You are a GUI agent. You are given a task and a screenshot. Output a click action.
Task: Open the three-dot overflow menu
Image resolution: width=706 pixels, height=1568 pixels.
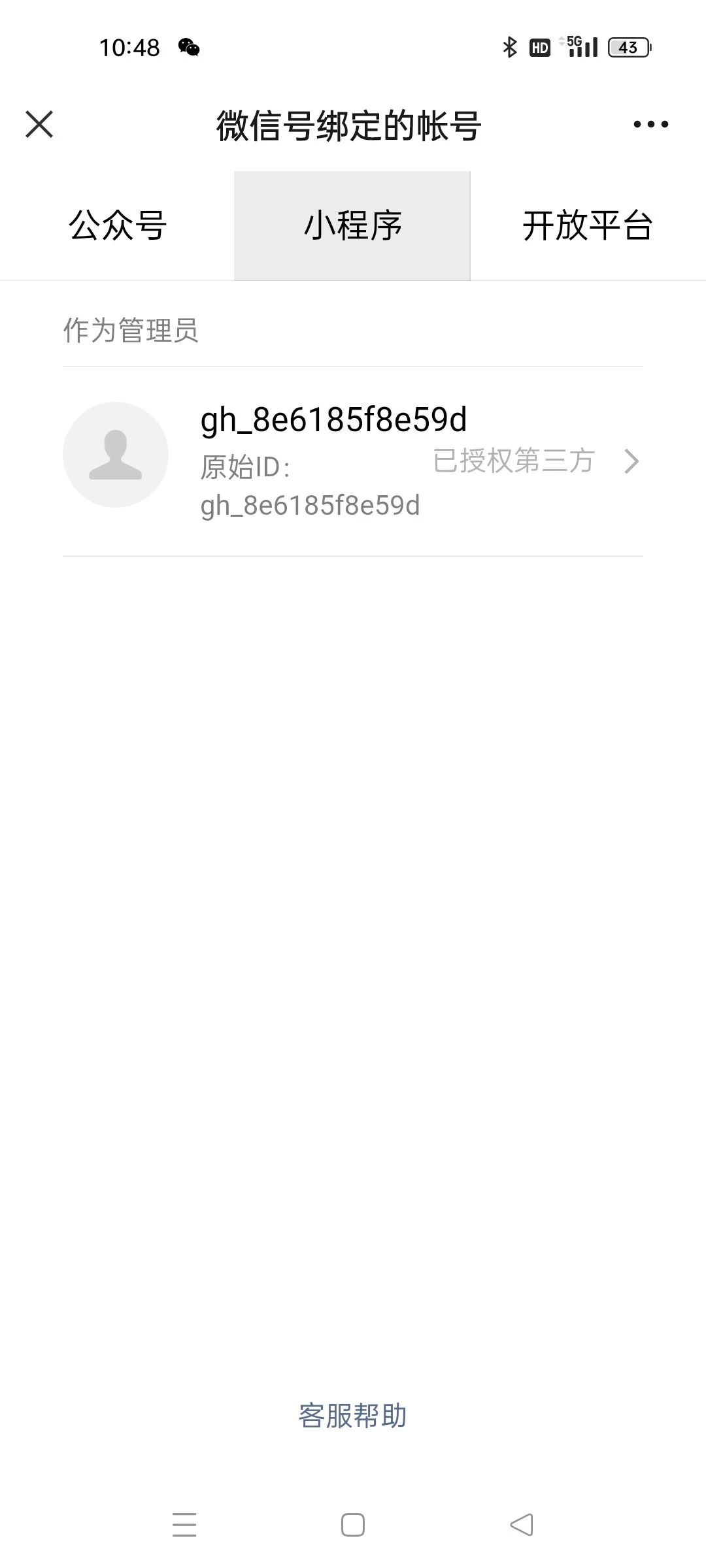pos(651,124)
